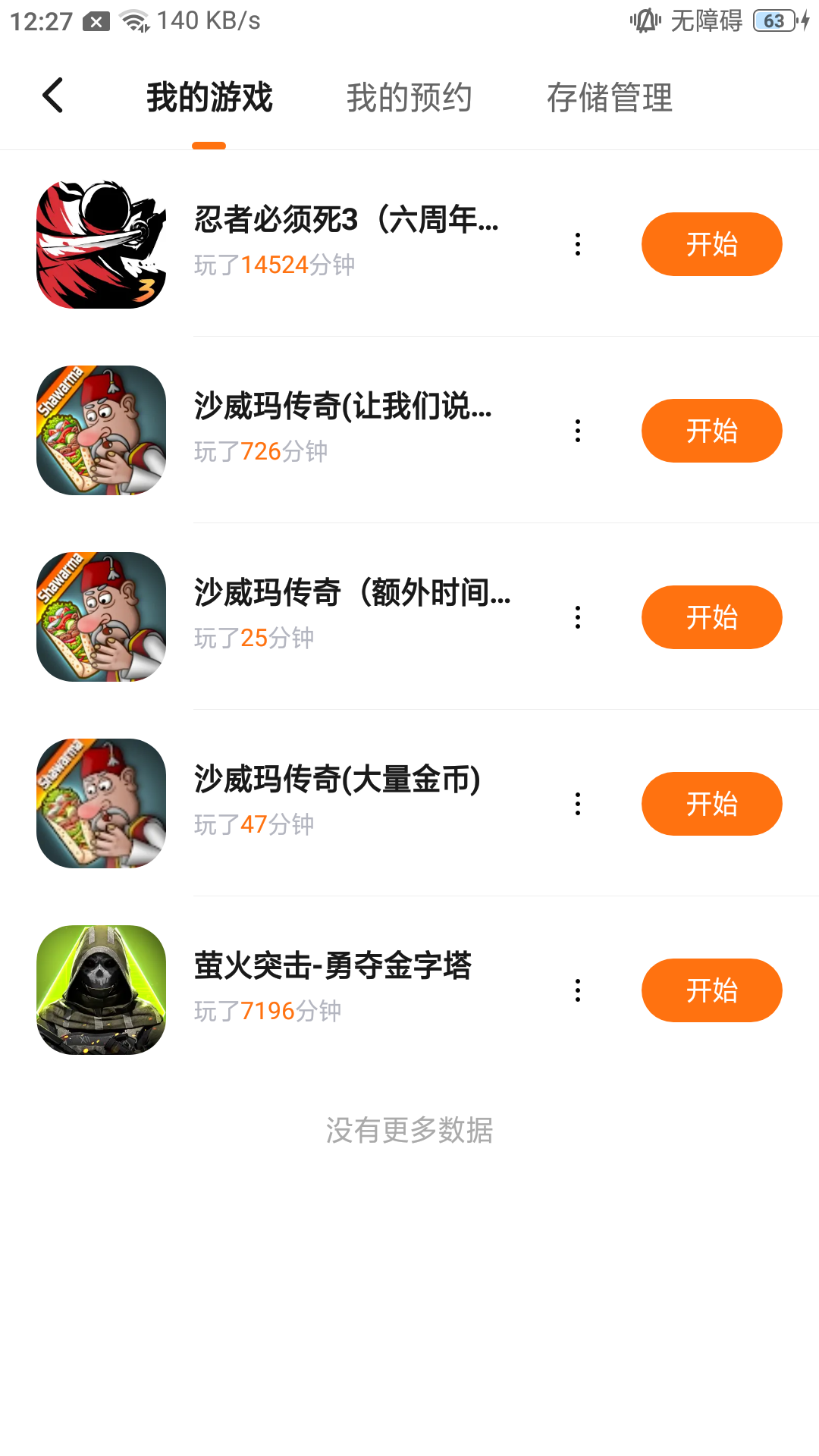Open more options for 忍者必须死3

coord(578,244)
